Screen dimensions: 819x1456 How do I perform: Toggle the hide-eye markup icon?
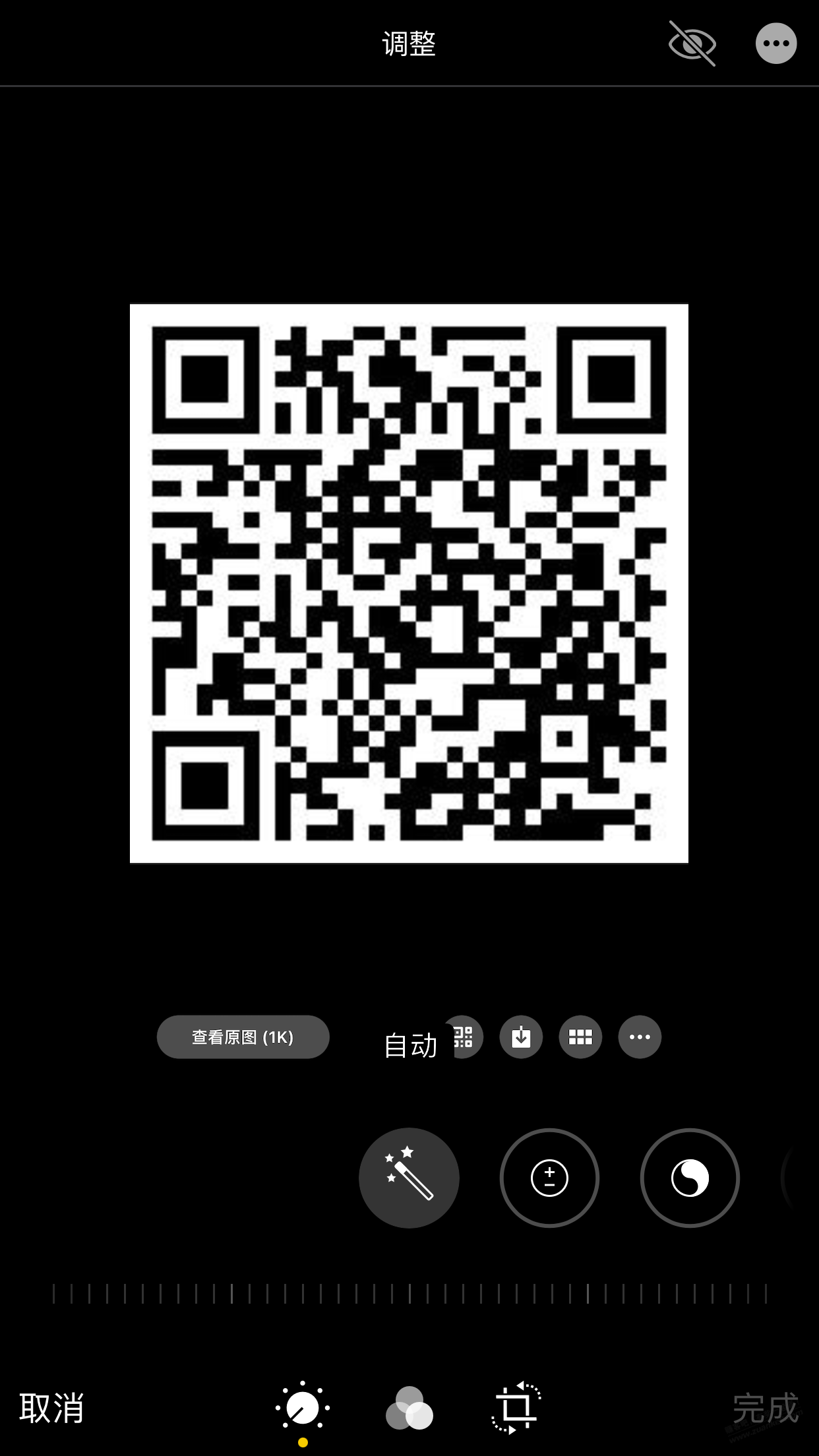tap(692, 44)
